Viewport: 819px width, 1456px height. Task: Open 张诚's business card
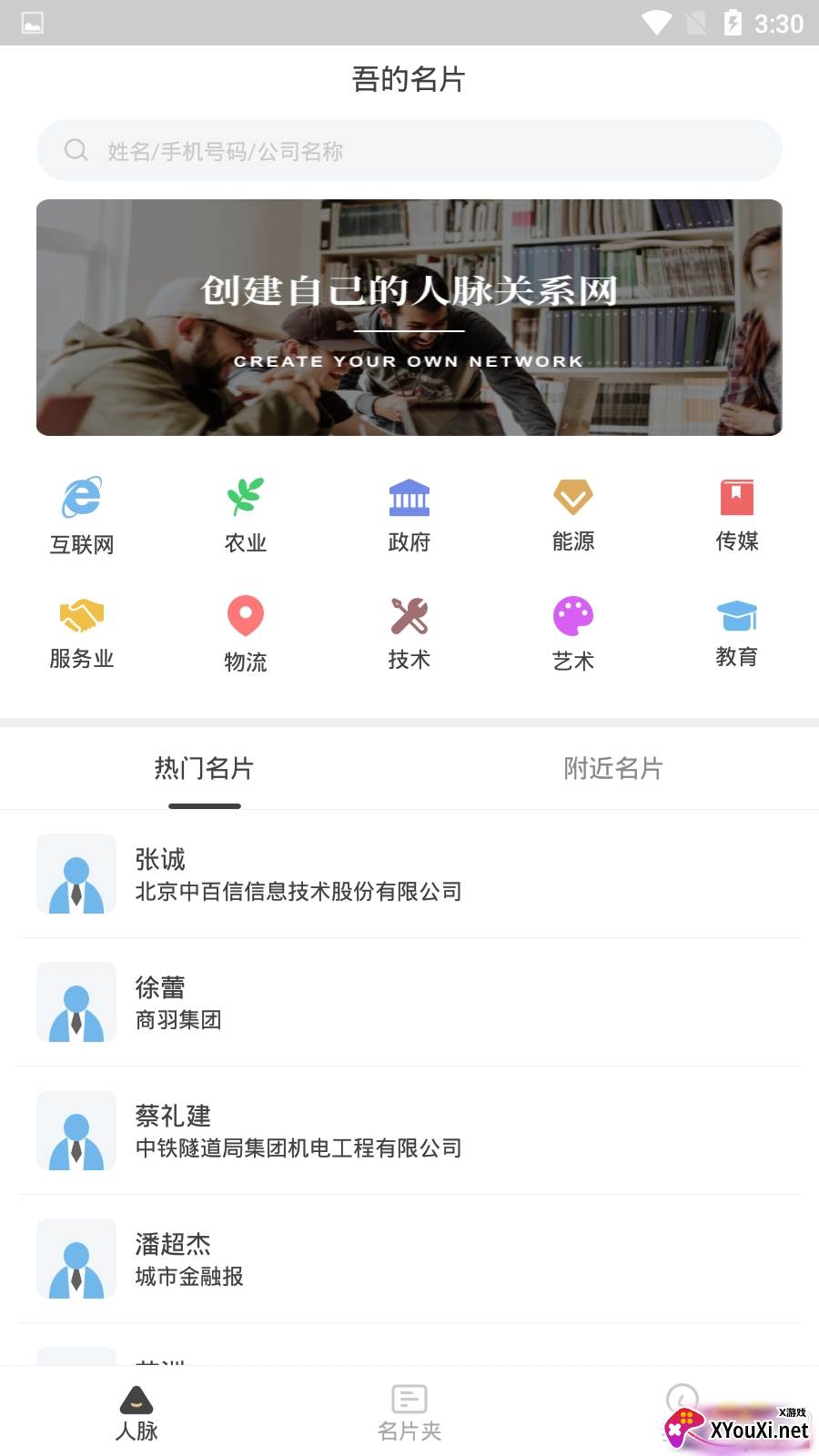pyautogui.click(x=409, y=874)
